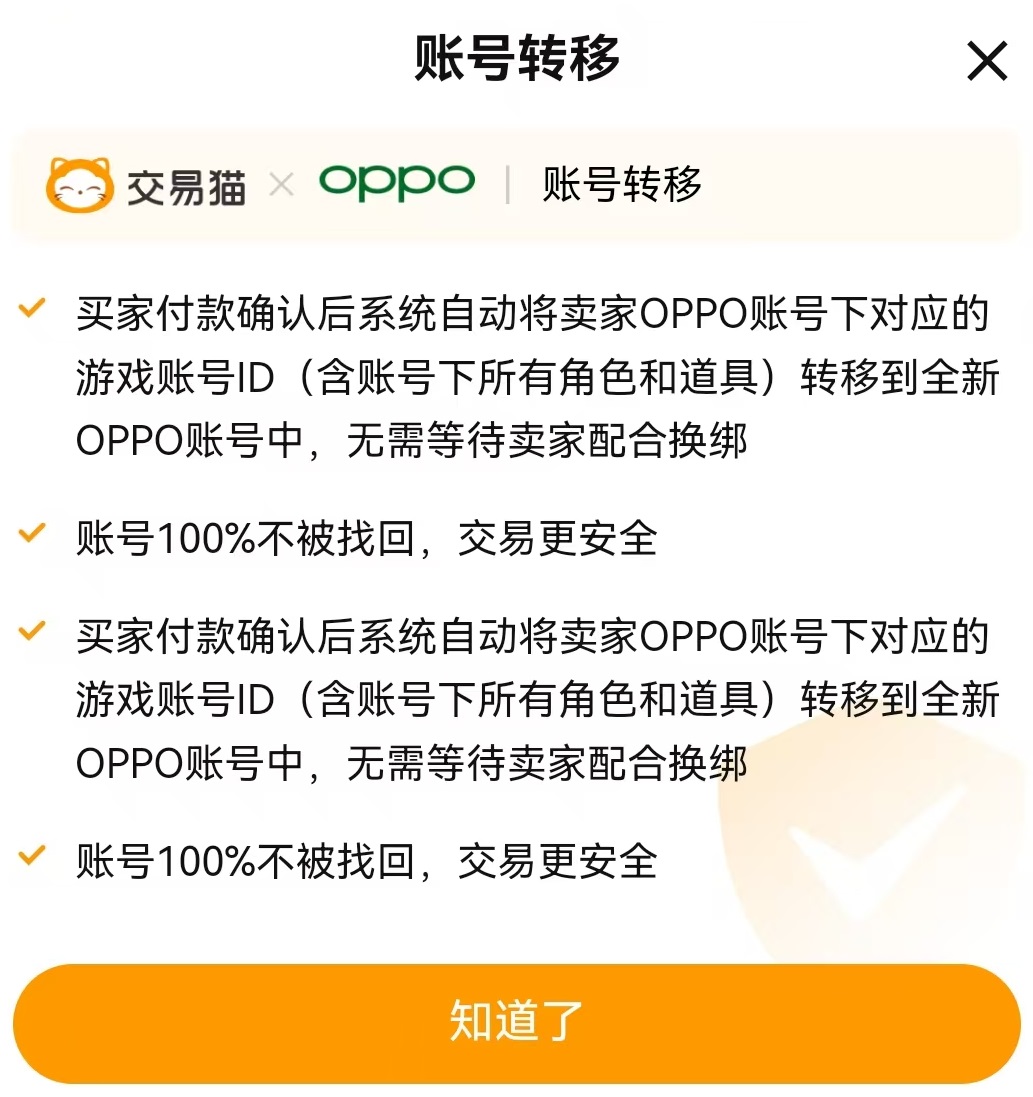Close the 账号转移 dialog
Viewport: 1033px width, 1097px height.
pyautogui.click(x=986, y=62)
